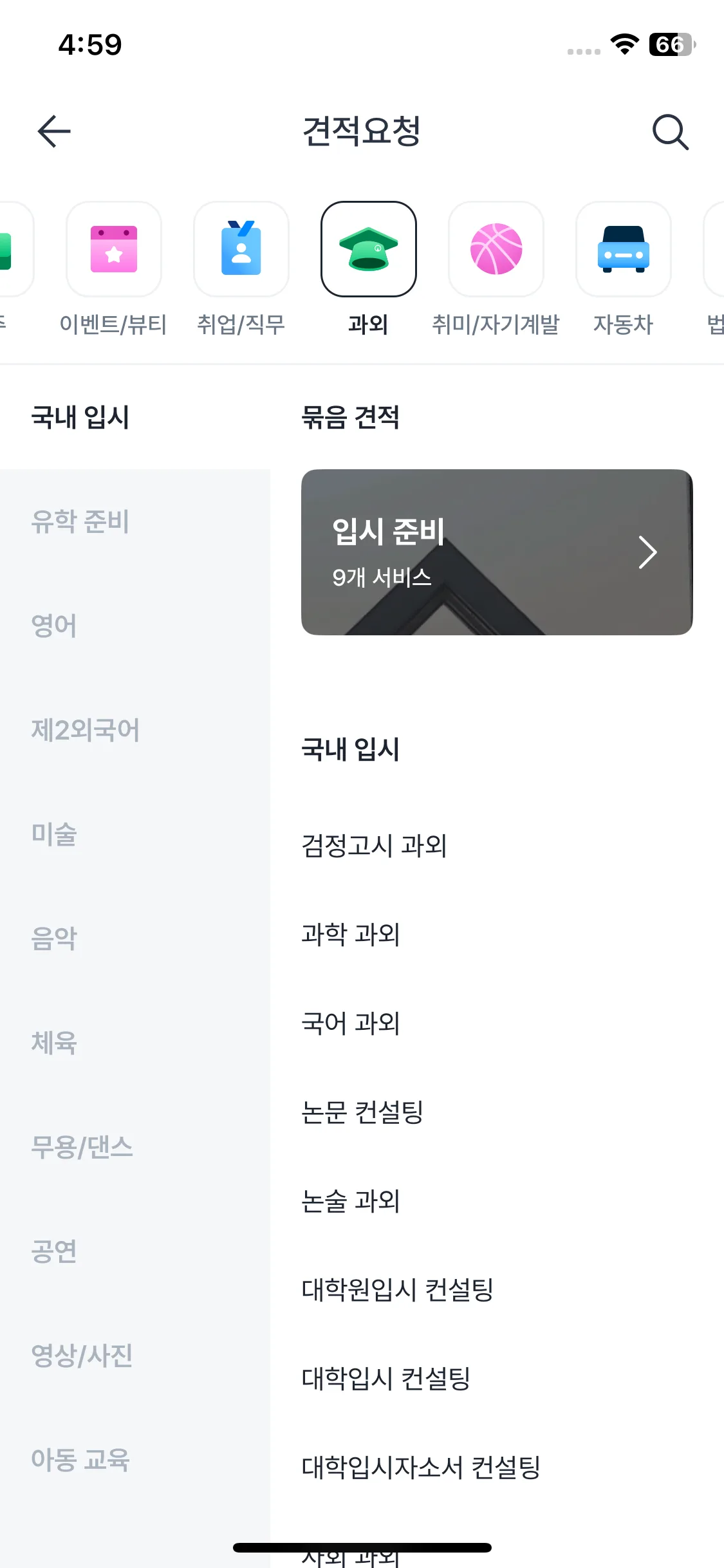Open 대학입시자소서 컨설팅
Image resolution: width=724 pixels, height=1568 pixels.
coord(421,1468)
